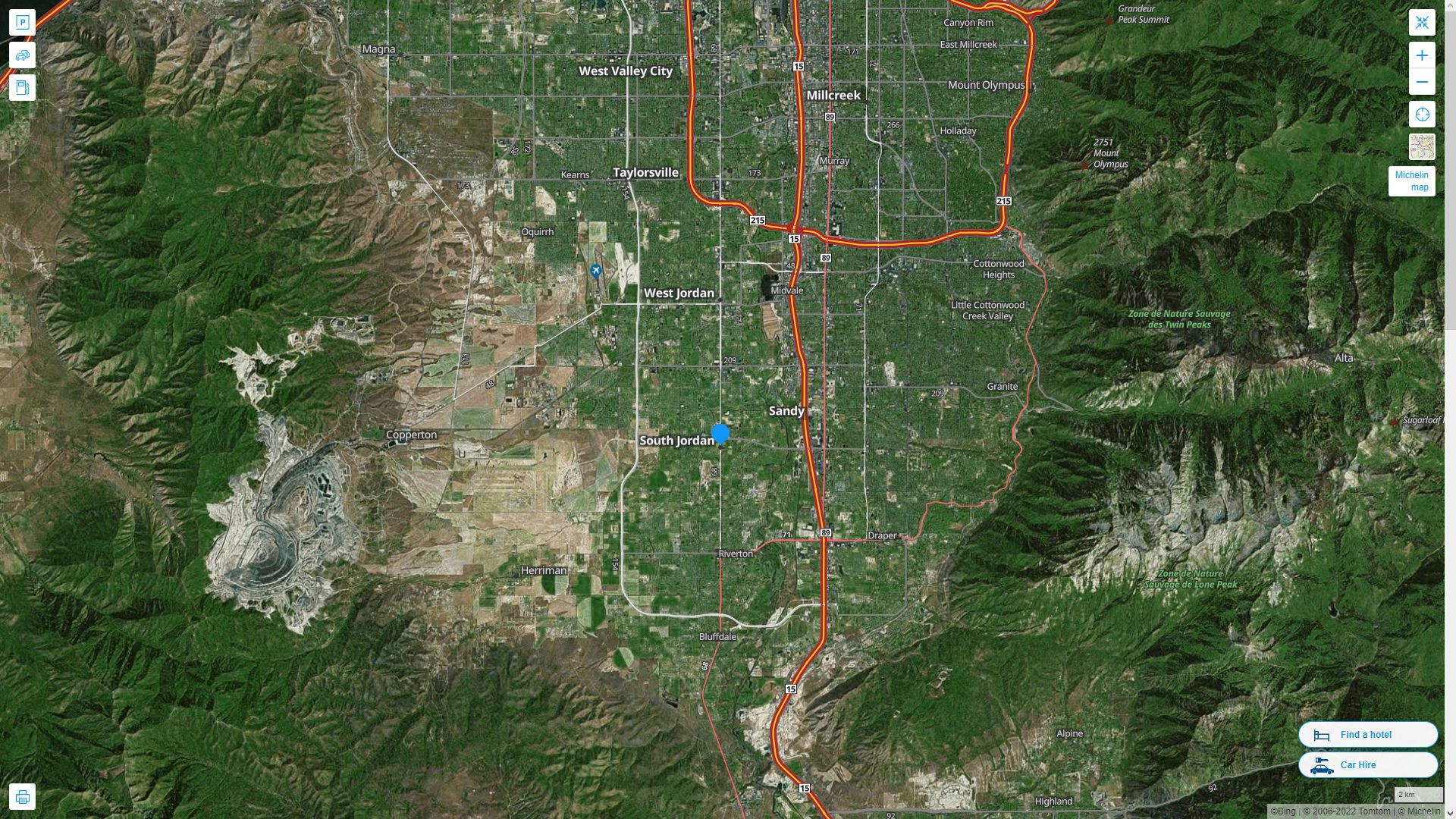
Task: Zoom in with the plus button
Action: pyautogui.click(x=1422, y=55)
